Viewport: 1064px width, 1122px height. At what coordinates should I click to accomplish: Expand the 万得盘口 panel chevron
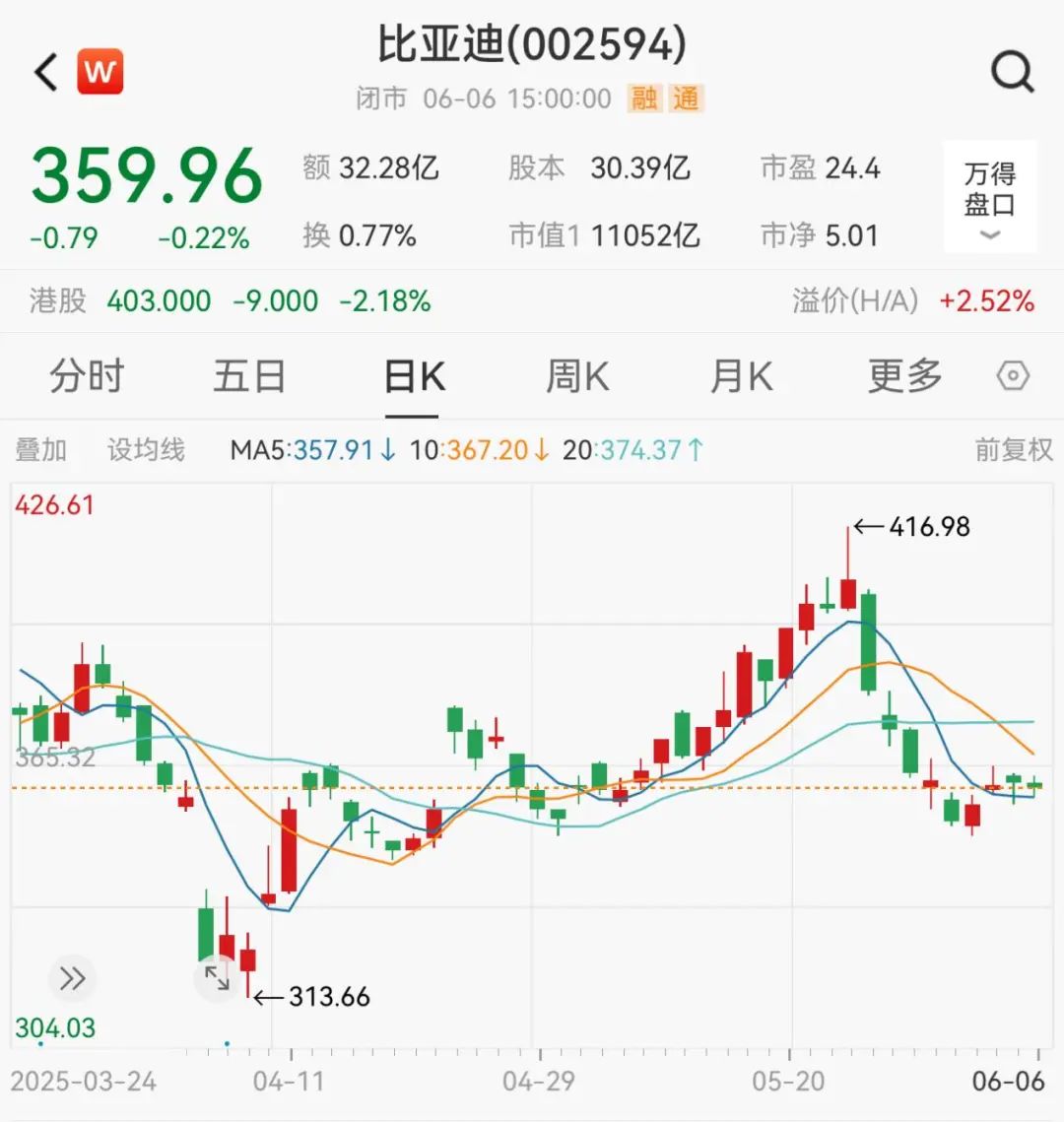tap(989, 234)
